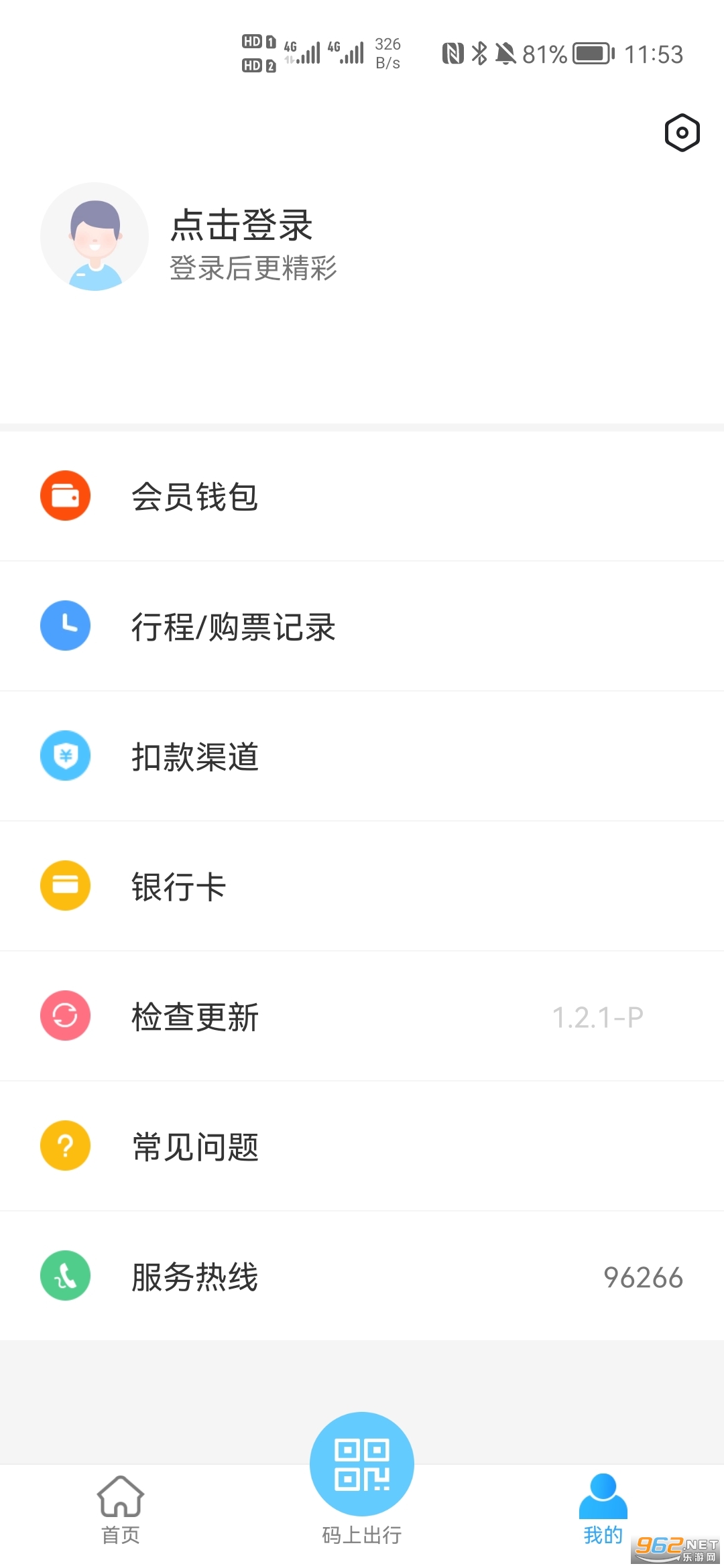Open 扣款渠道 payment channel

point(362,757)
